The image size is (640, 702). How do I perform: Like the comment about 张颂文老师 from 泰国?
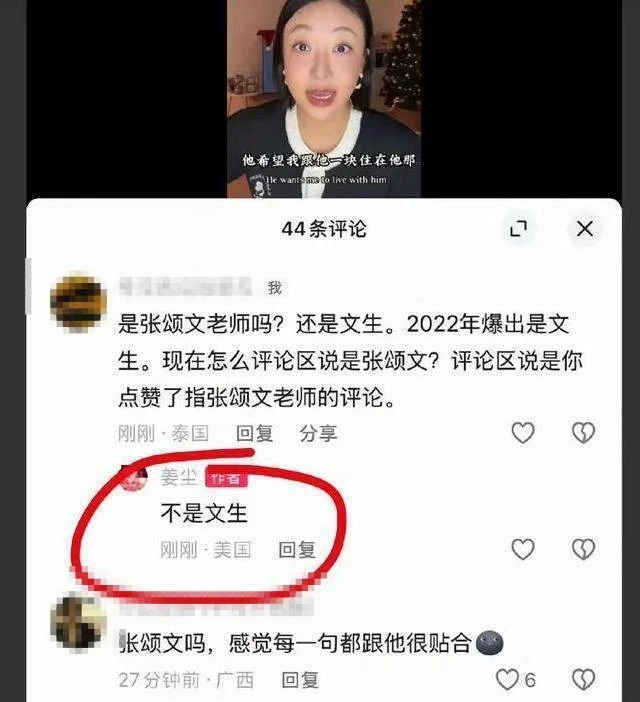(x=523, y=433)
